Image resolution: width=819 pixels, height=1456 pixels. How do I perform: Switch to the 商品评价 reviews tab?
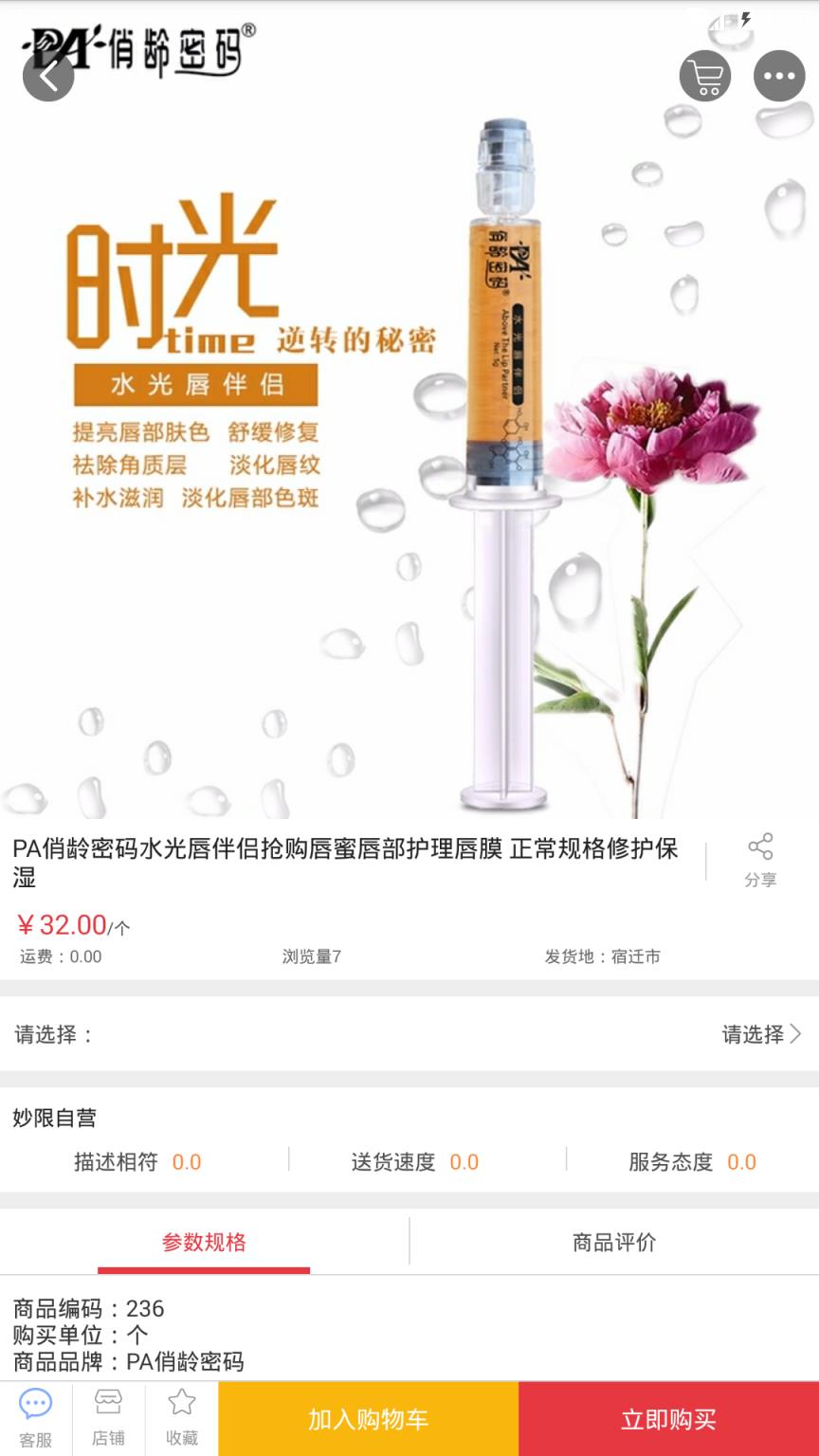(613, 1242)
